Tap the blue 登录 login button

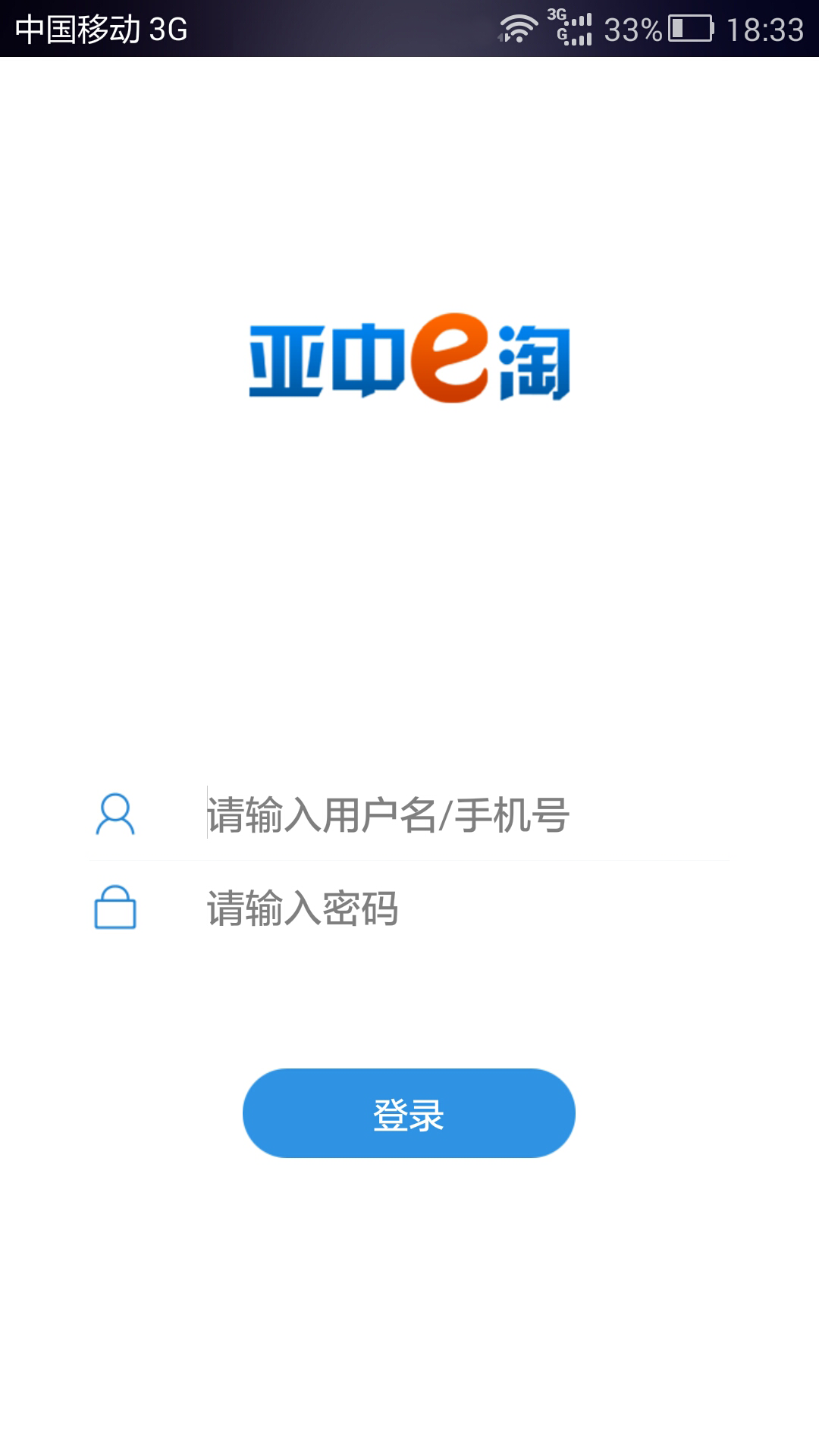pyautogui.click(x=409, y=1113)
